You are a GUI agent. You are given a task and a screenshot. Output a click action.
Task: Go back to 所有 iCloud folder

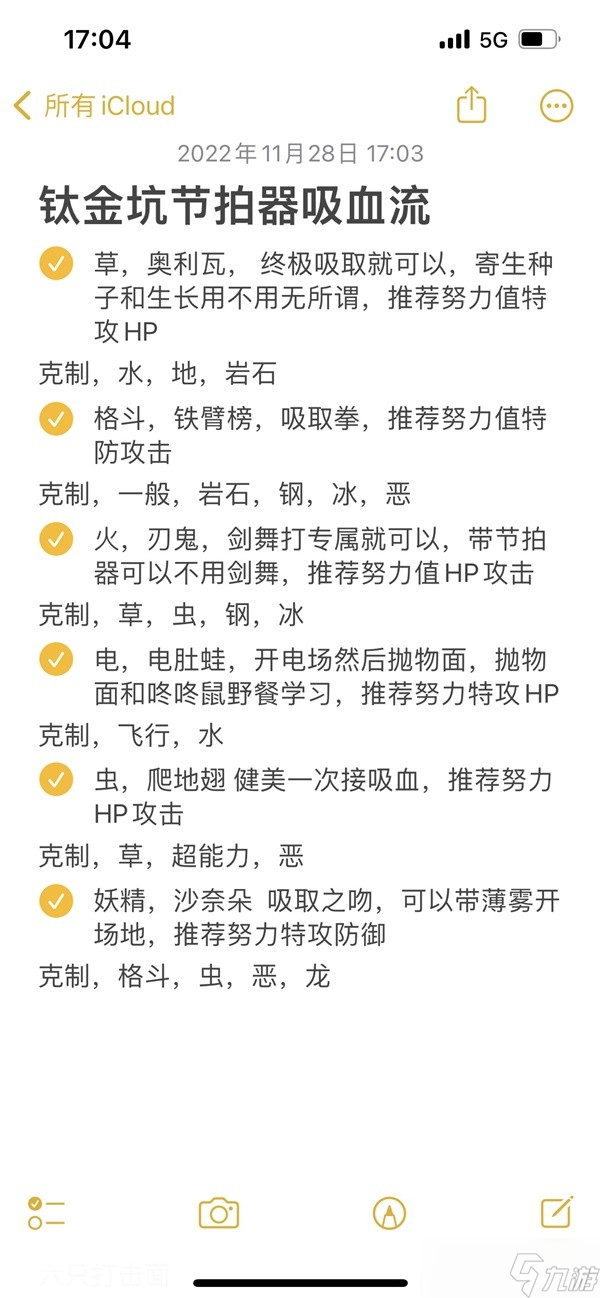(x=94, y=106)
